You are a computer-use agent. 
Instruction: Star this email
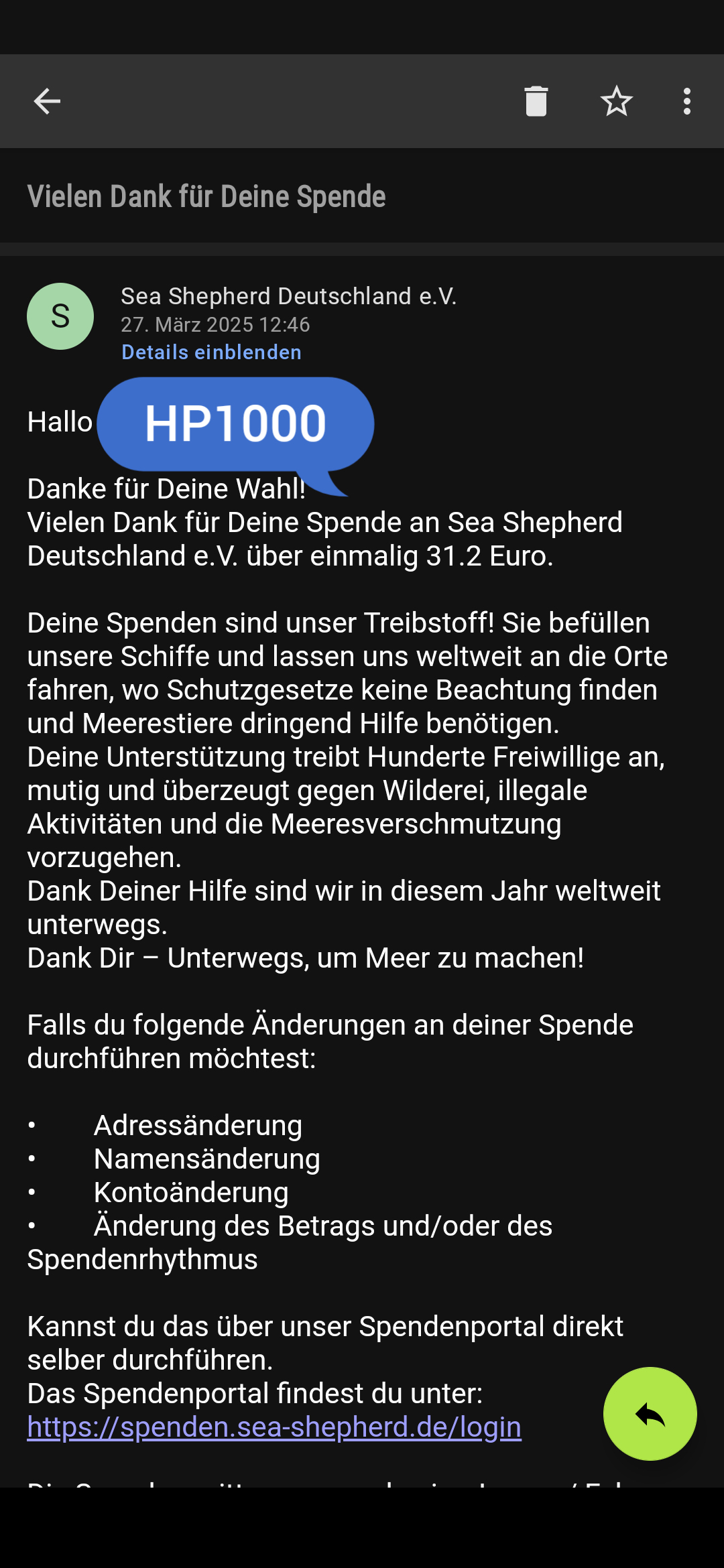616,101
